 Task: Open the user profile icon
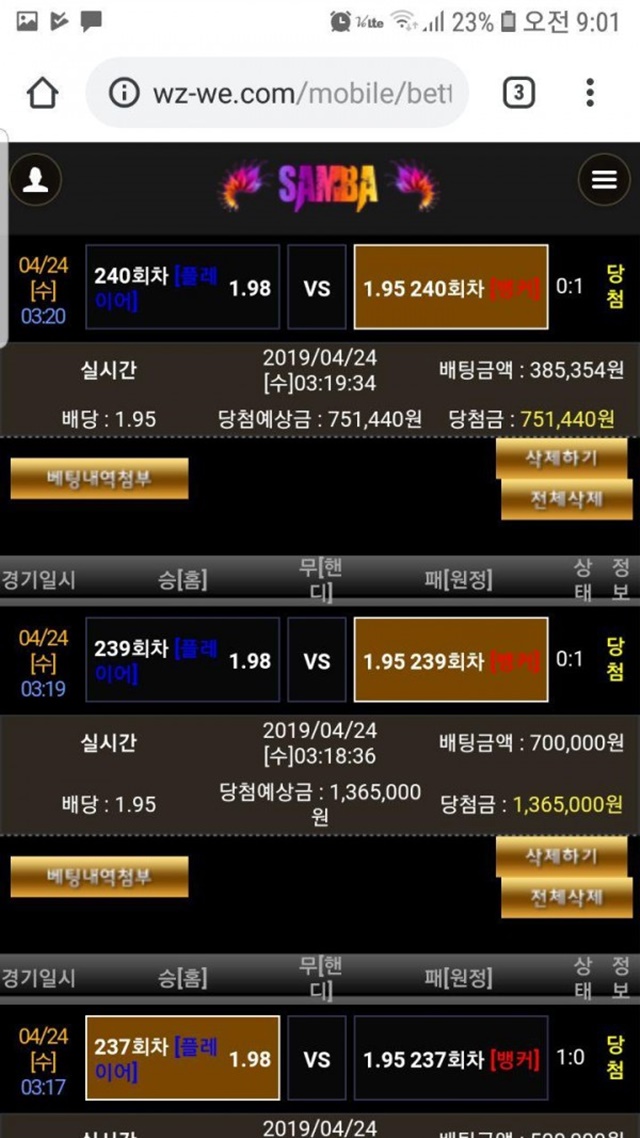coord(35,180)
